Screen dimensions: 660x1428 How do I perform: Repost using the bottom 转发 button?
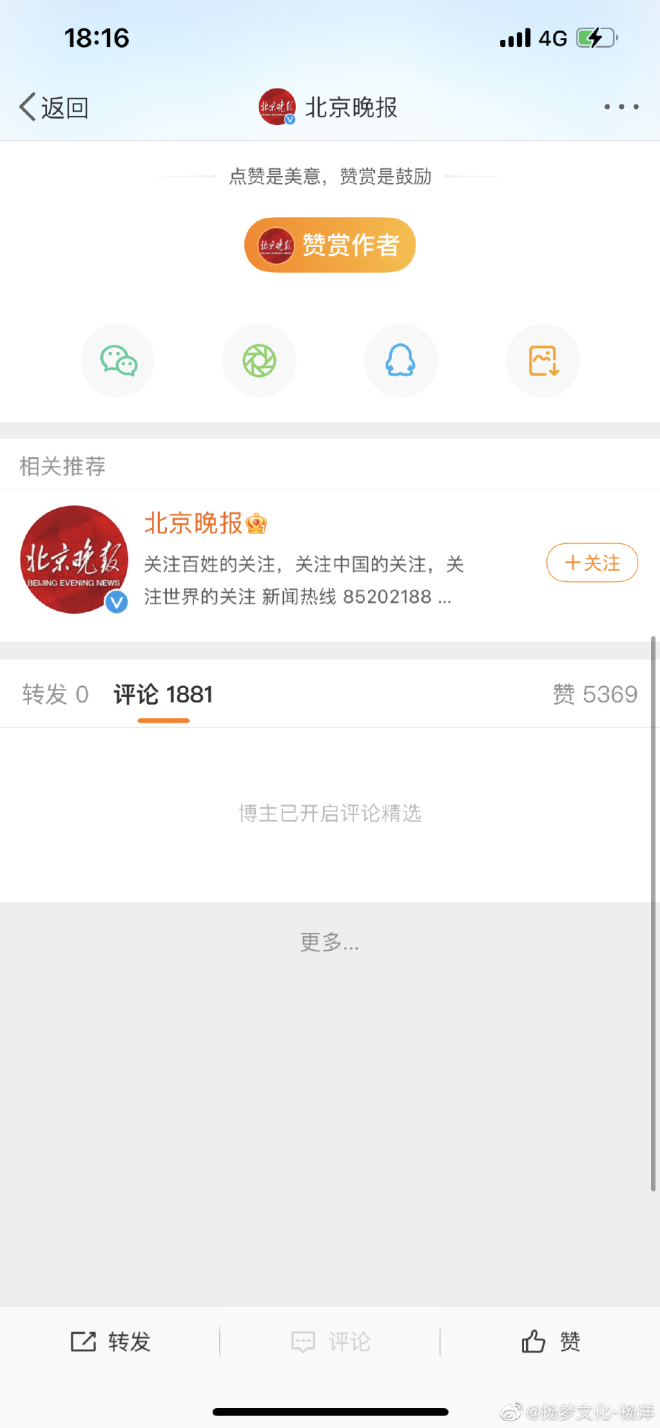pos(110,1342)
